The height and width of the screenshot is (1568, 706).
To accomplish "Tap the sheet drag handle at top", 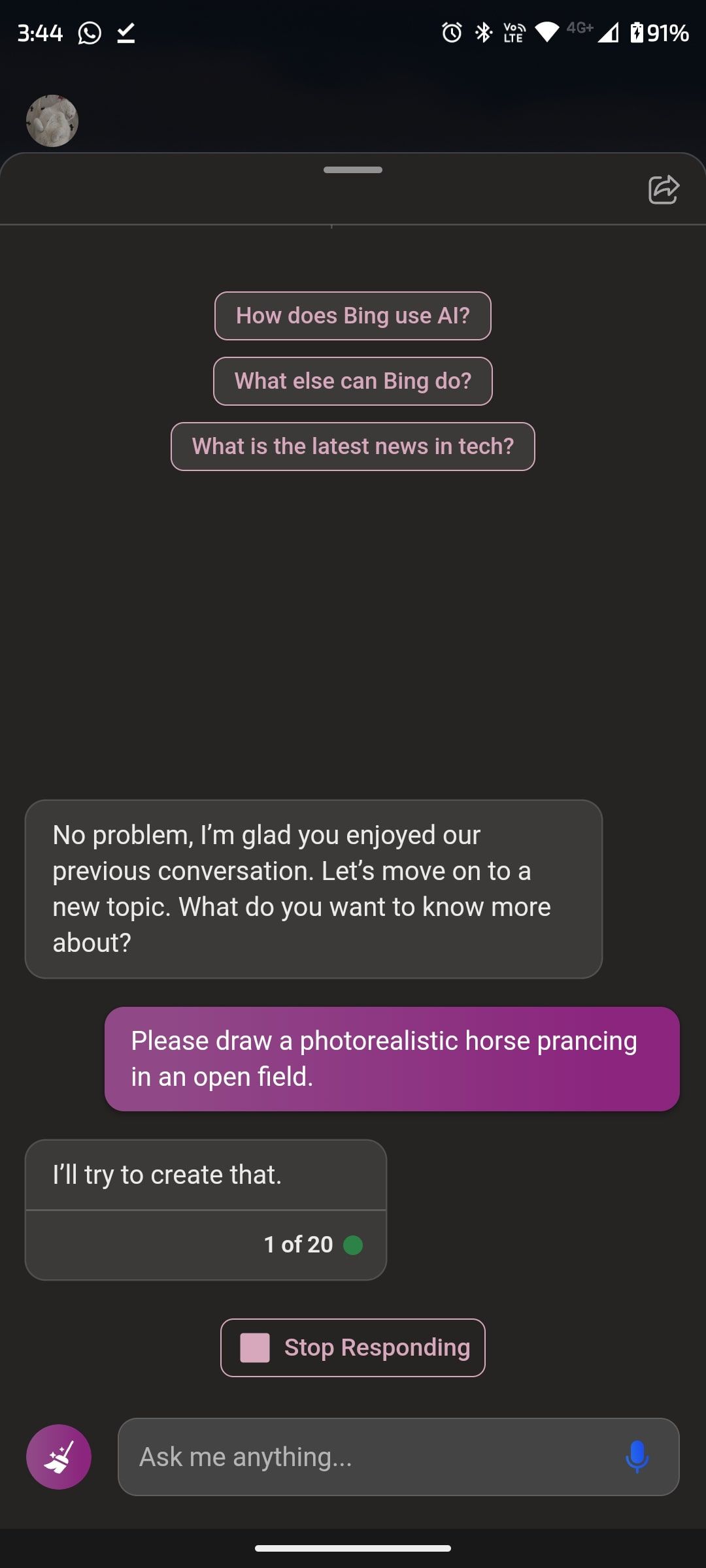I will (352, 170).
